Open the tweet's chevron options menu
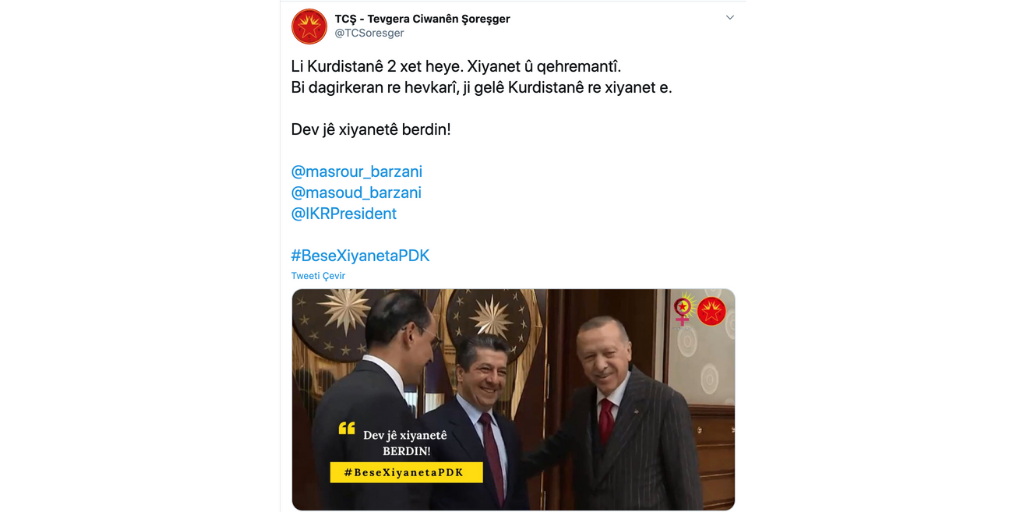The height and width of the screenshot is (512, 1024). [x=729, y=18]
